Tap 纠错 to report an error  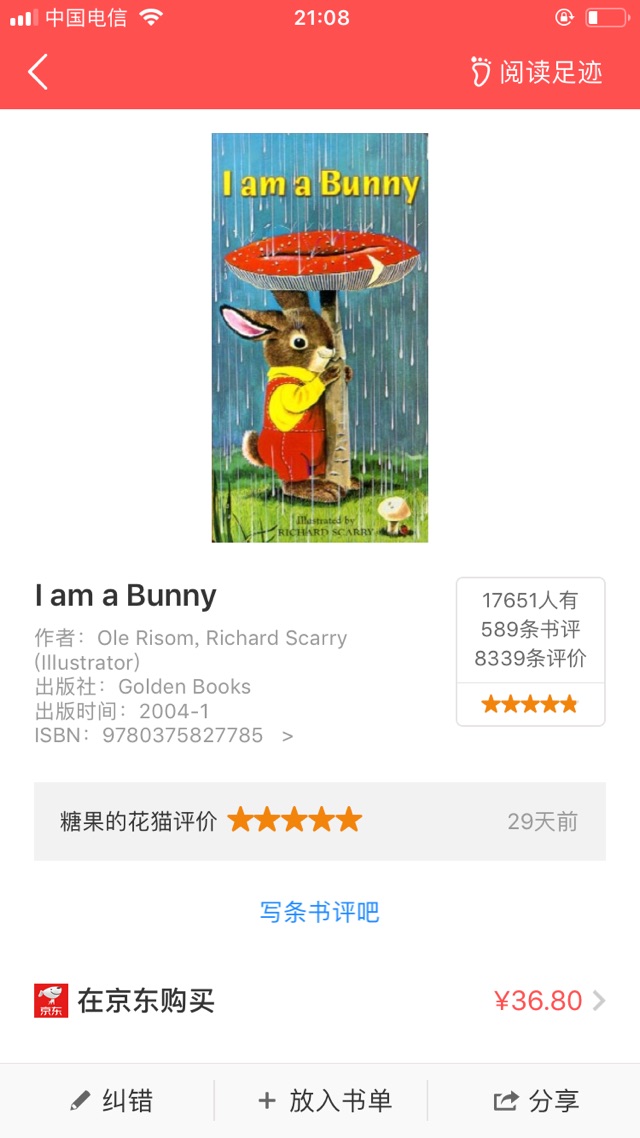111,1101
